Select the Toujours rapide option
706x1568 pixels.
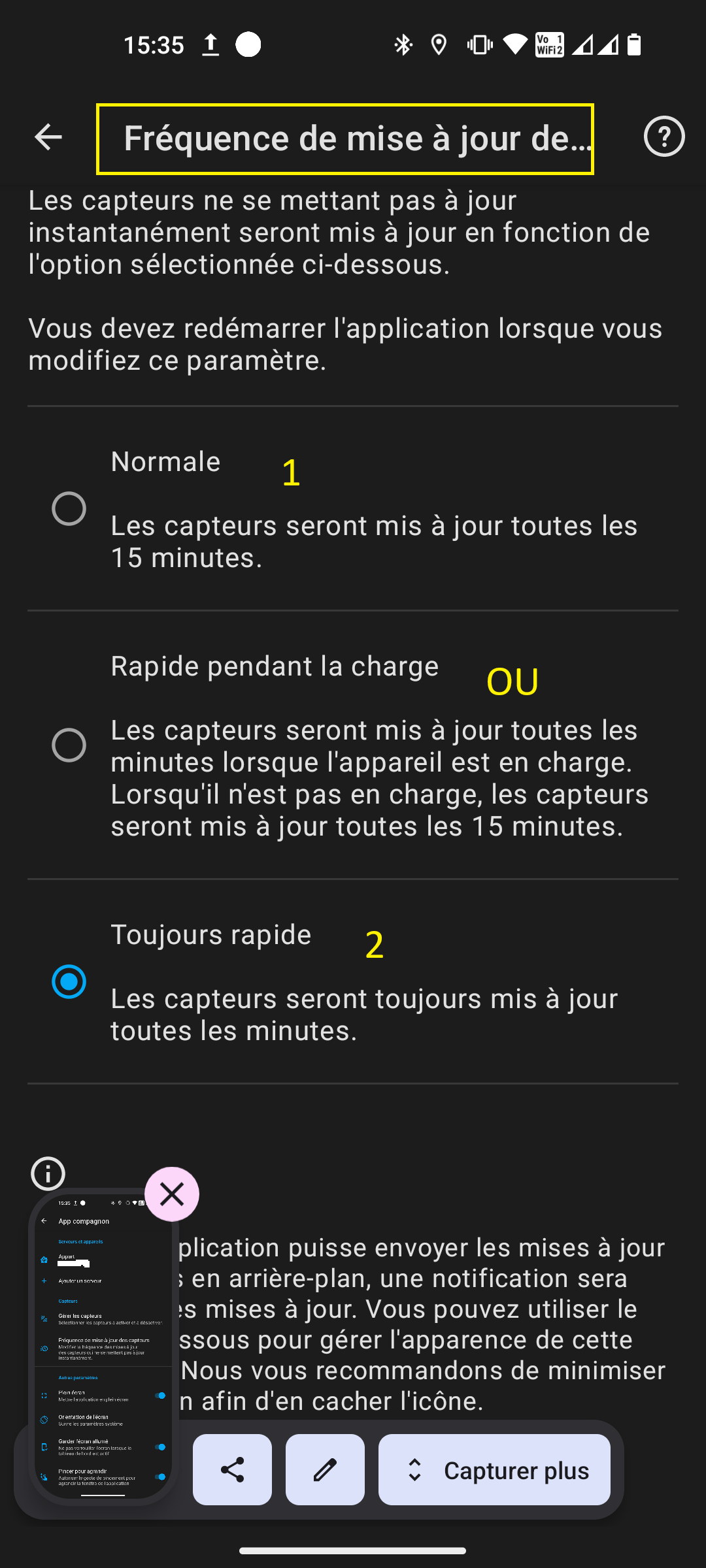click(353, 981)
